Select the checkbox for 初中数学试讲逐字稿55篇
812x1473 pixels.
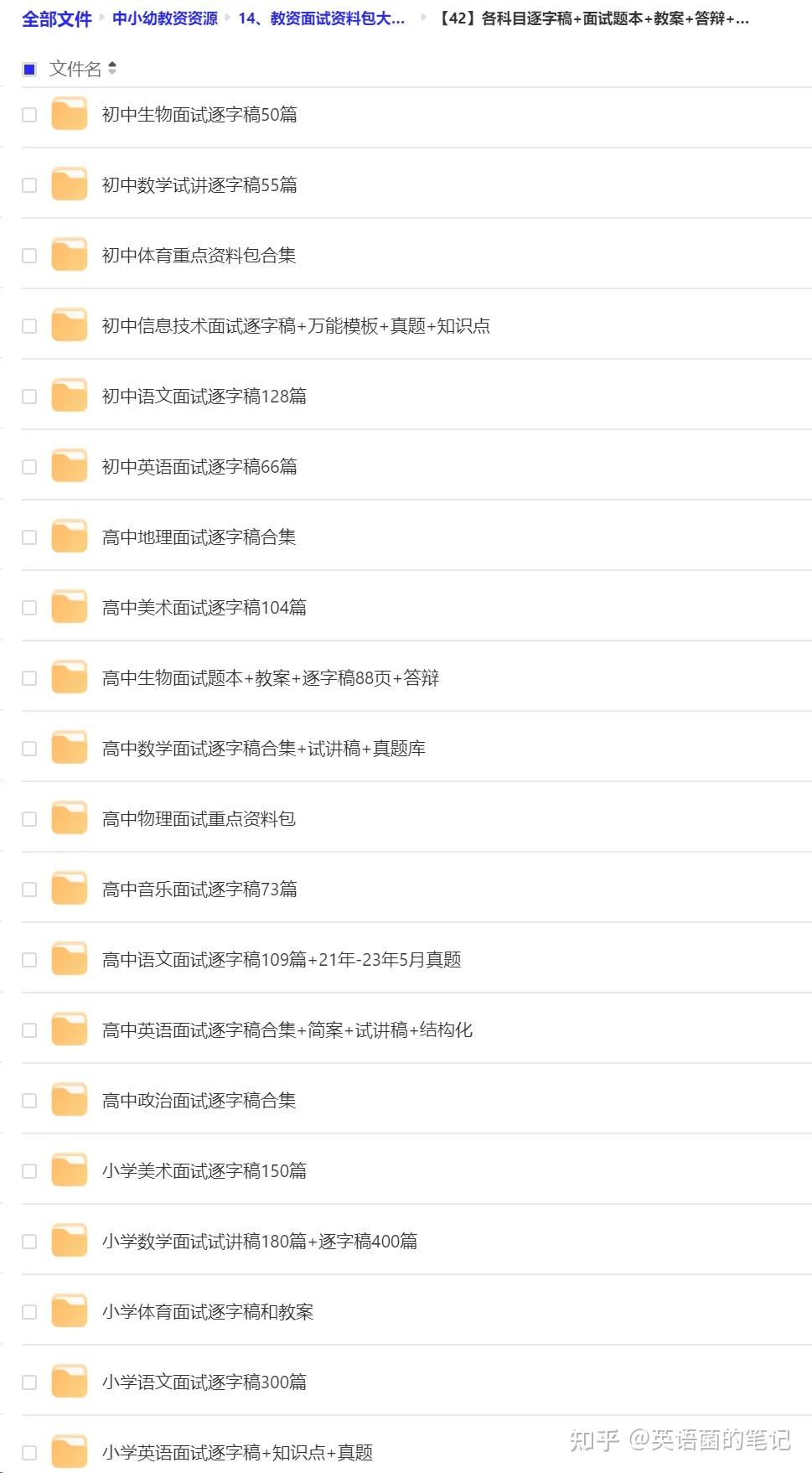[x=29, y=185]
